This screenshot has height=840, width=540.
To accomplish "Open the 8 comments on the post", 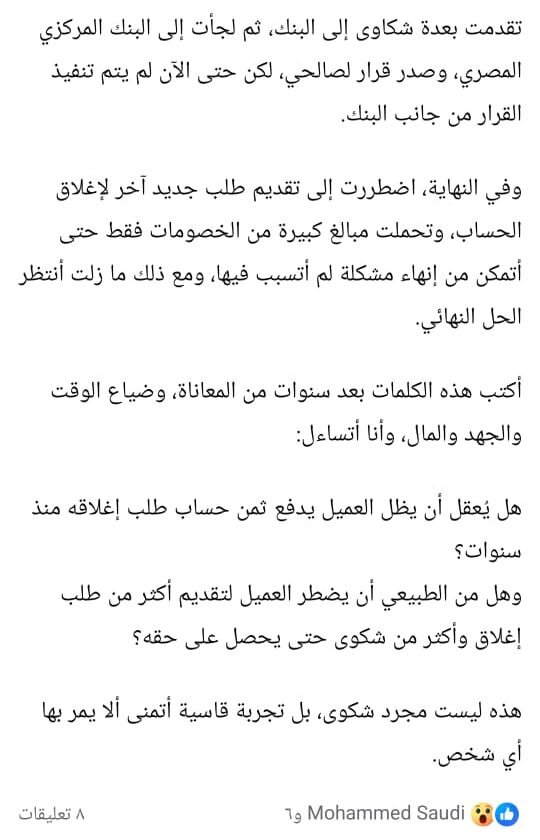I will (52, 814).
